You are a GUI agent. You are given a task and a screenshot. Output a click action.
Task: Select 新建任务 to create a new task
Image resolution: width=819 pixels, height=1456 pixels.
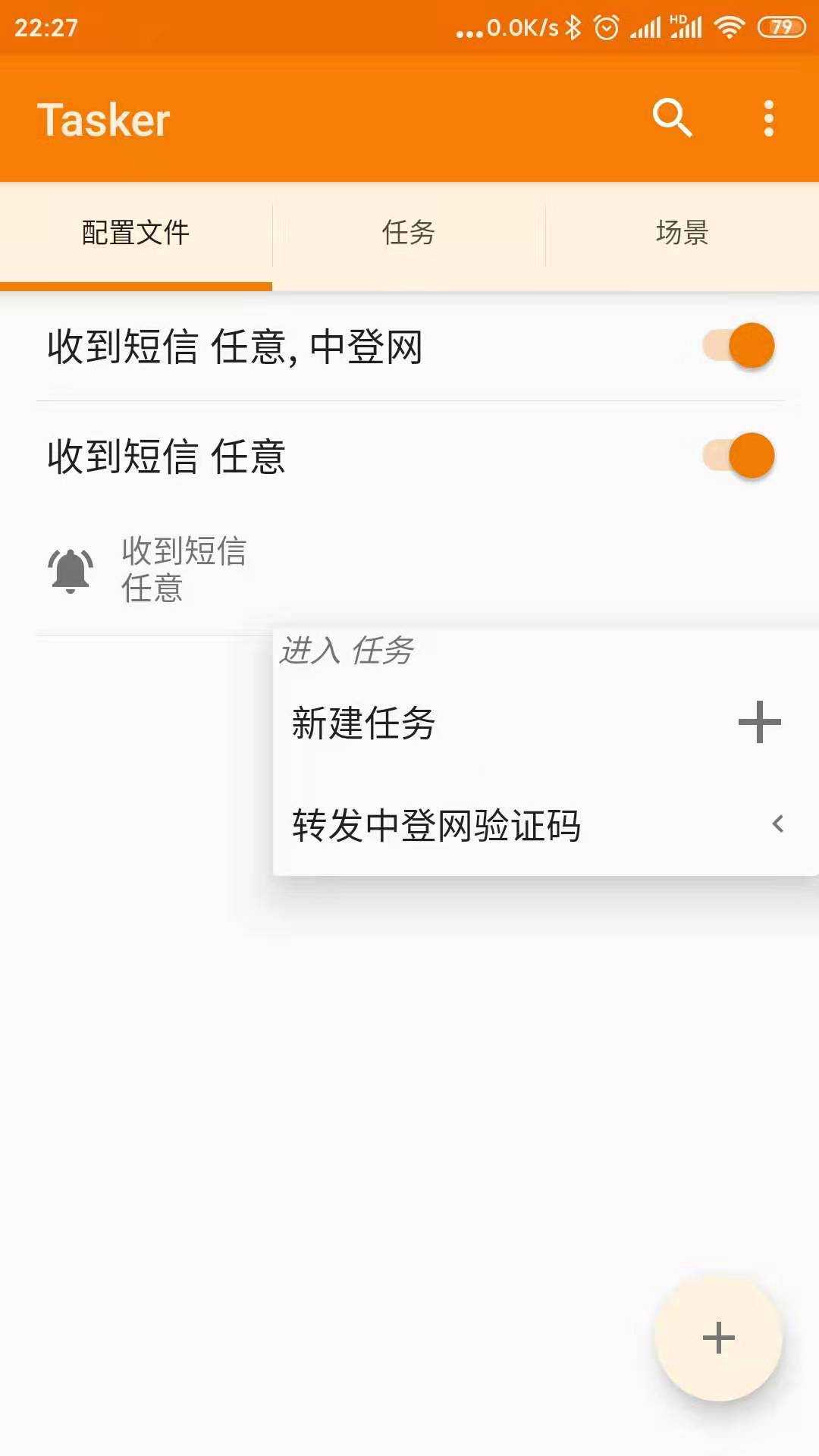coord(362,723)
